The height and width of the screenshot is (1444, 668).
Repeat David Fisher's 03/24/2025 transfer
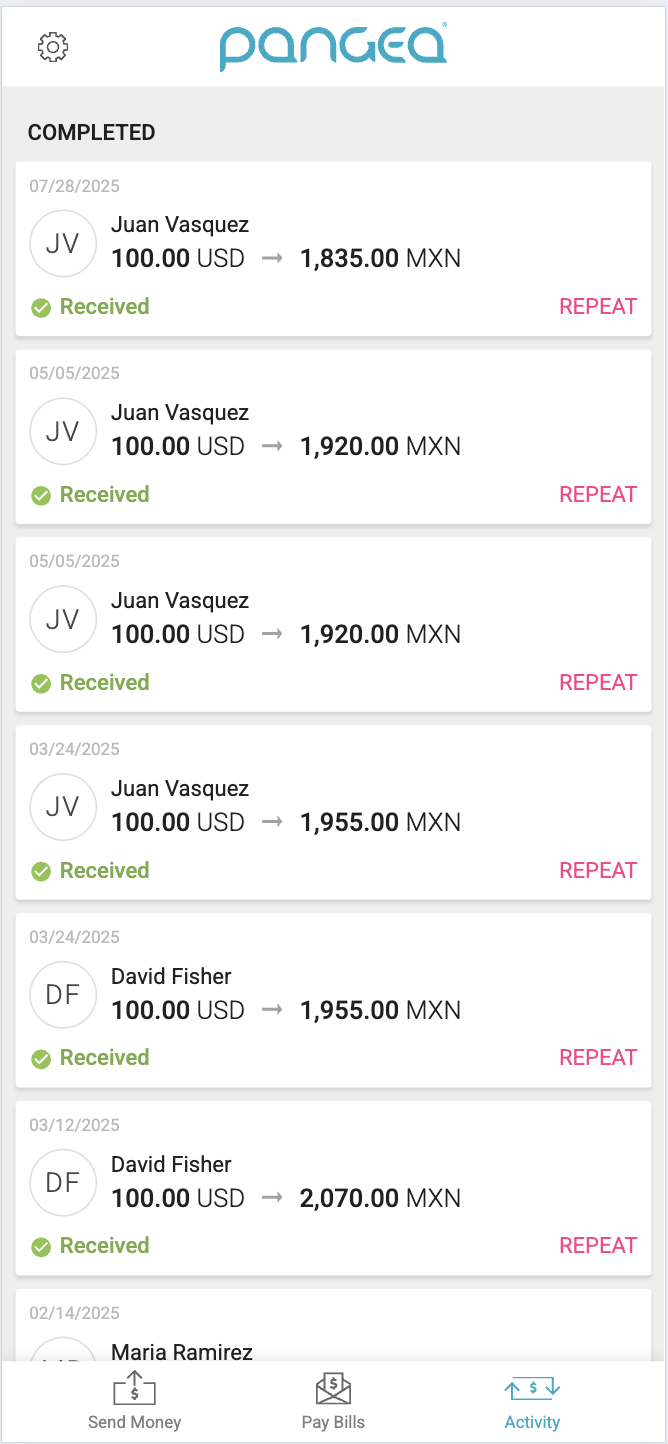click(x=598, y=1058)
